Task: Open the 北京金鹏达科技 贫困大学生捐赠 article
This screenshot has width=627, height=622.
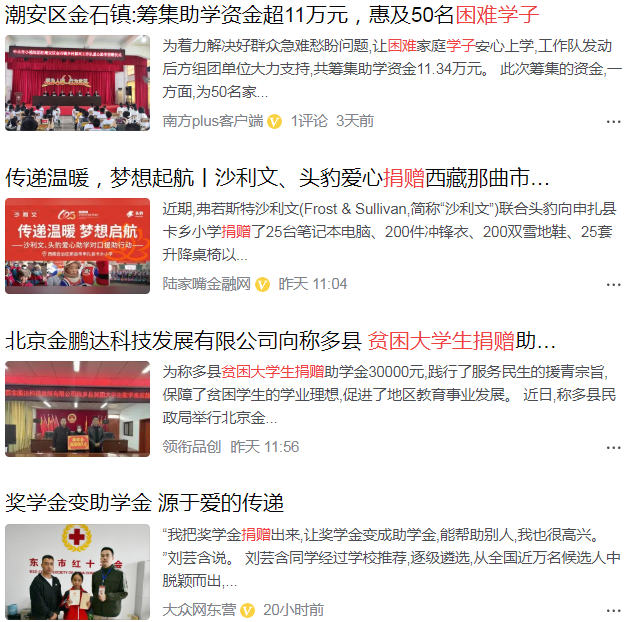Action: pyautogui.click(x=280, y=340)
